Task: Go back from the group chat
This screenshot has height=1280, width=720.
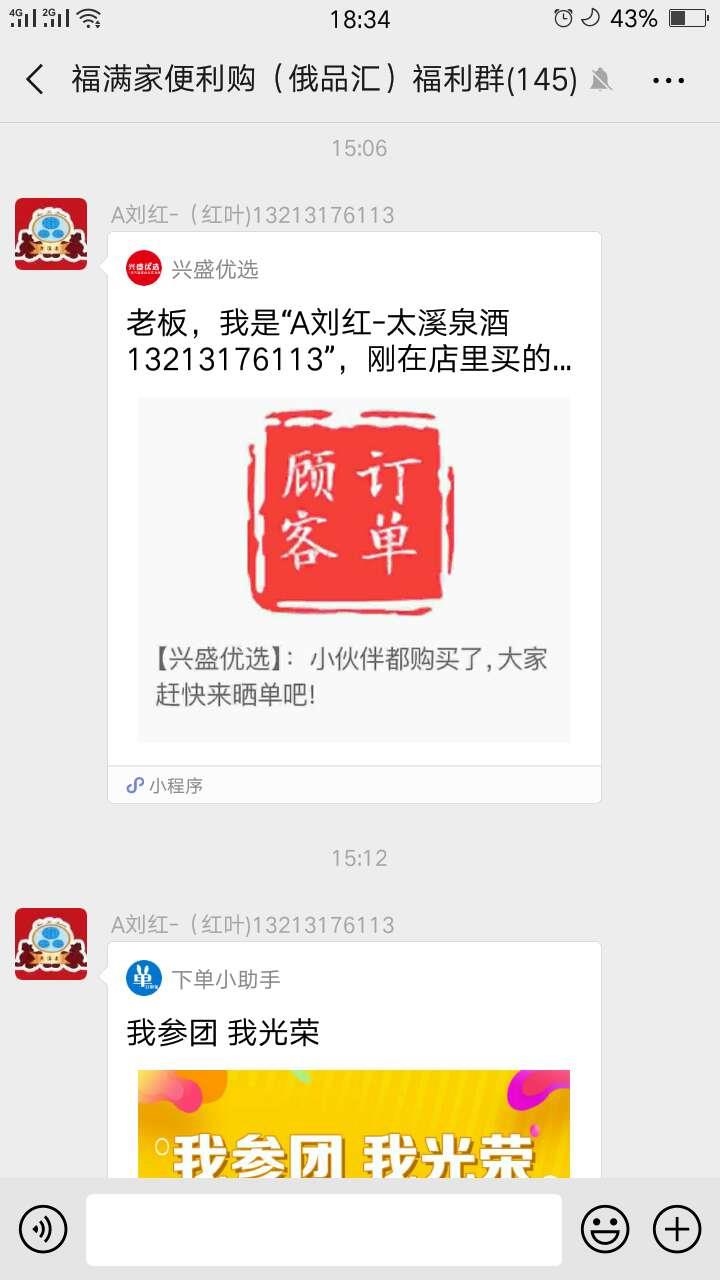Action: (35, 80)
